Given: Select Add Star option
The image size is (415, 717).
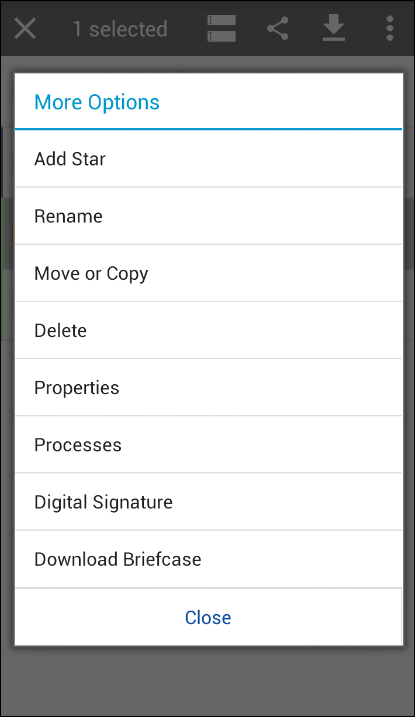Looking at the screenshot, I should tap(208, 159).
